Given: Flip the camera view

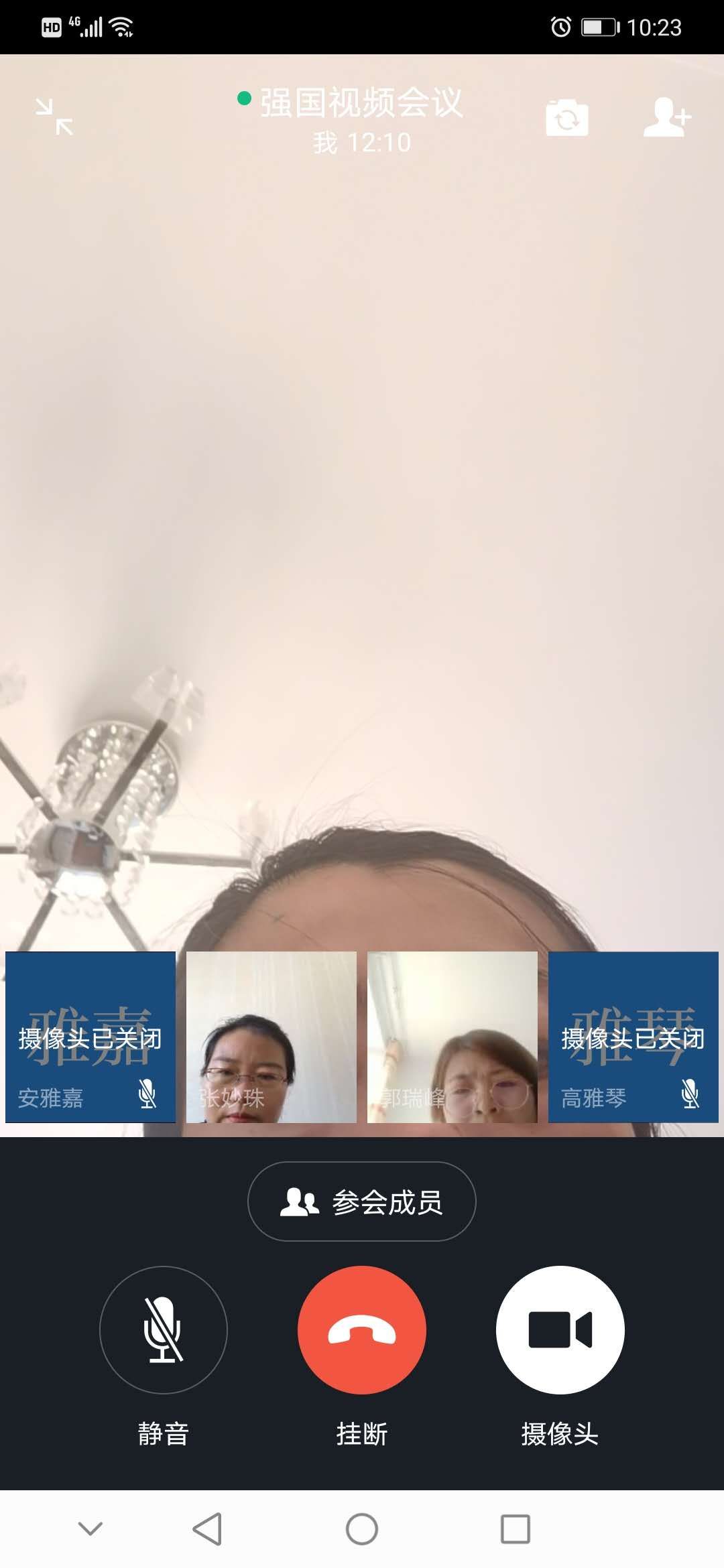Looking at the screenshot, I should [566, 119].
